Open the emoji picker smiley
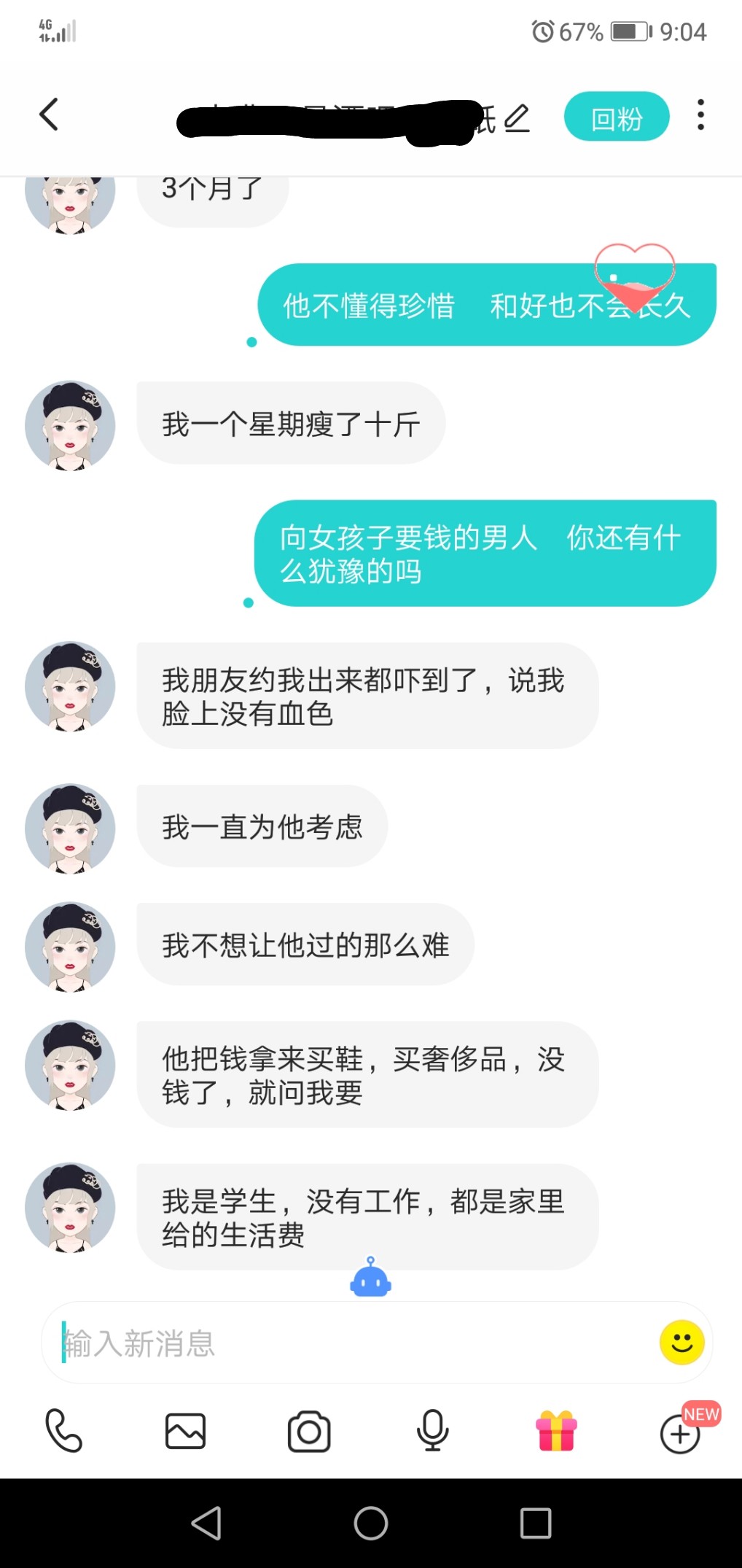 pos(682,1342)
